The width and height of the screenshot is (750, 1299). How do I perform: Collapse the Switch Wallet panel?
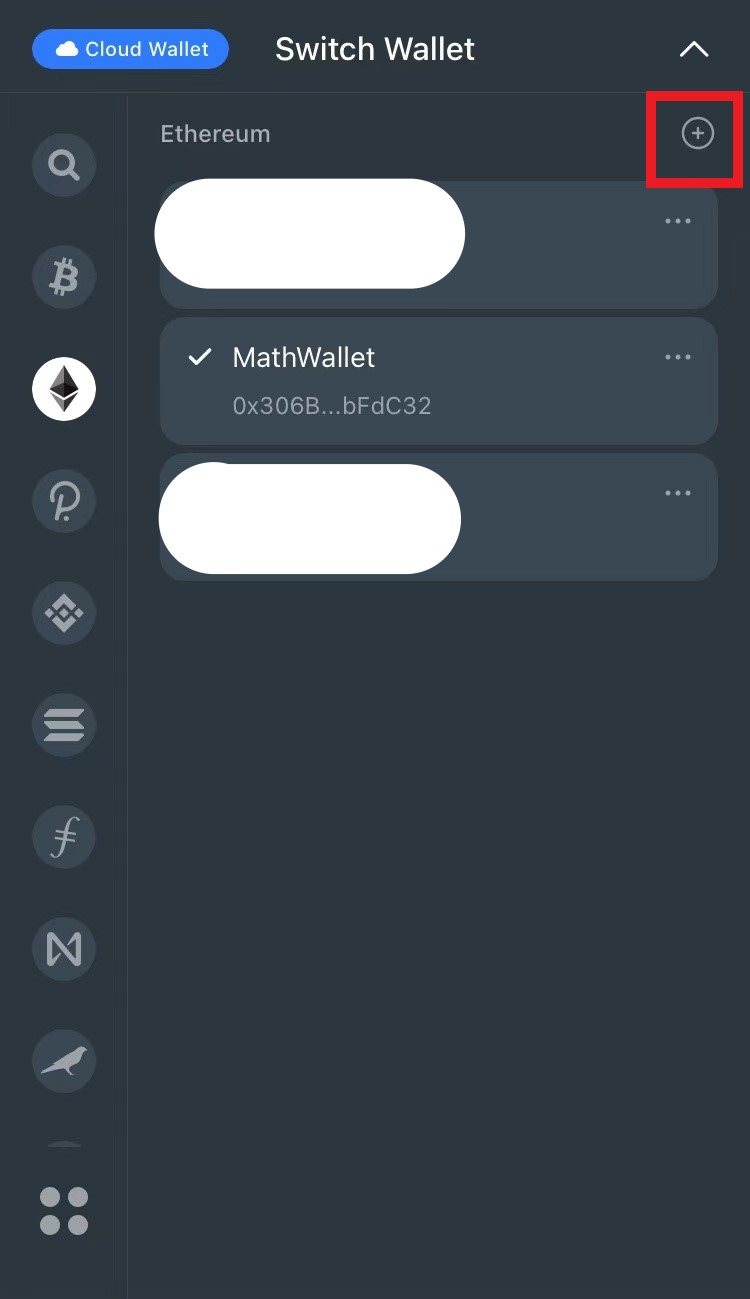693,49
